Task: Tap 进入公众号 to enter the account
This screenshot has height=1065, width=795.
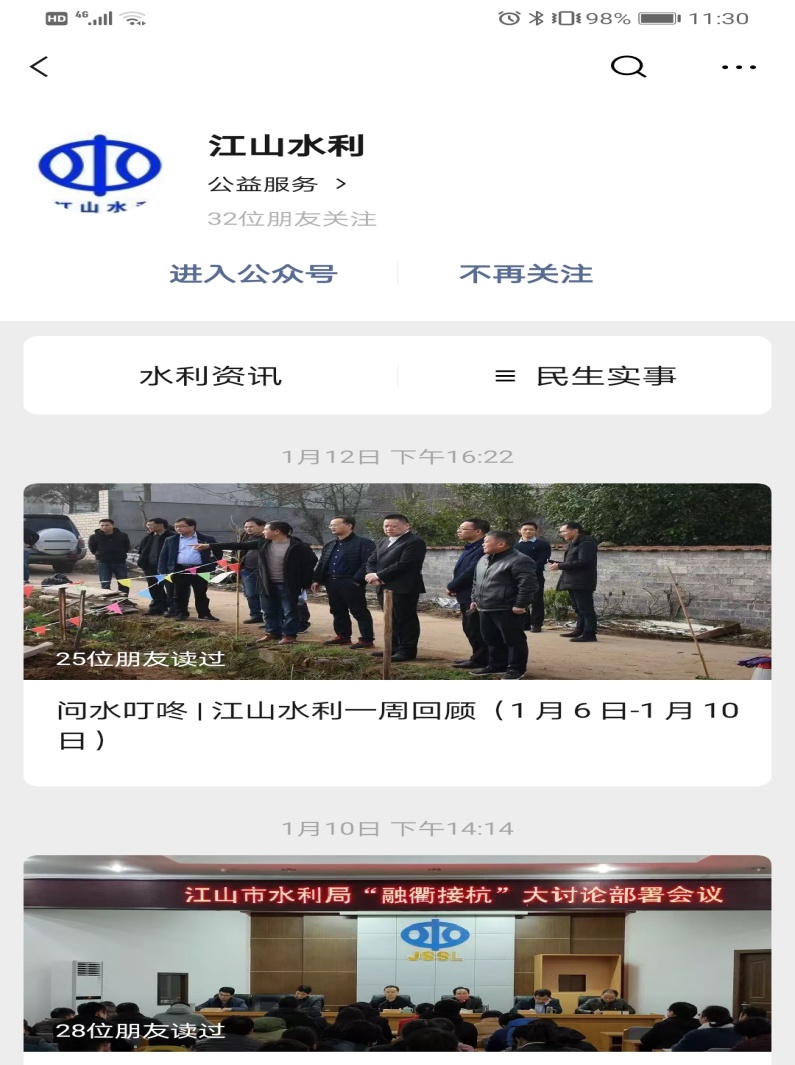Action: 253,274
